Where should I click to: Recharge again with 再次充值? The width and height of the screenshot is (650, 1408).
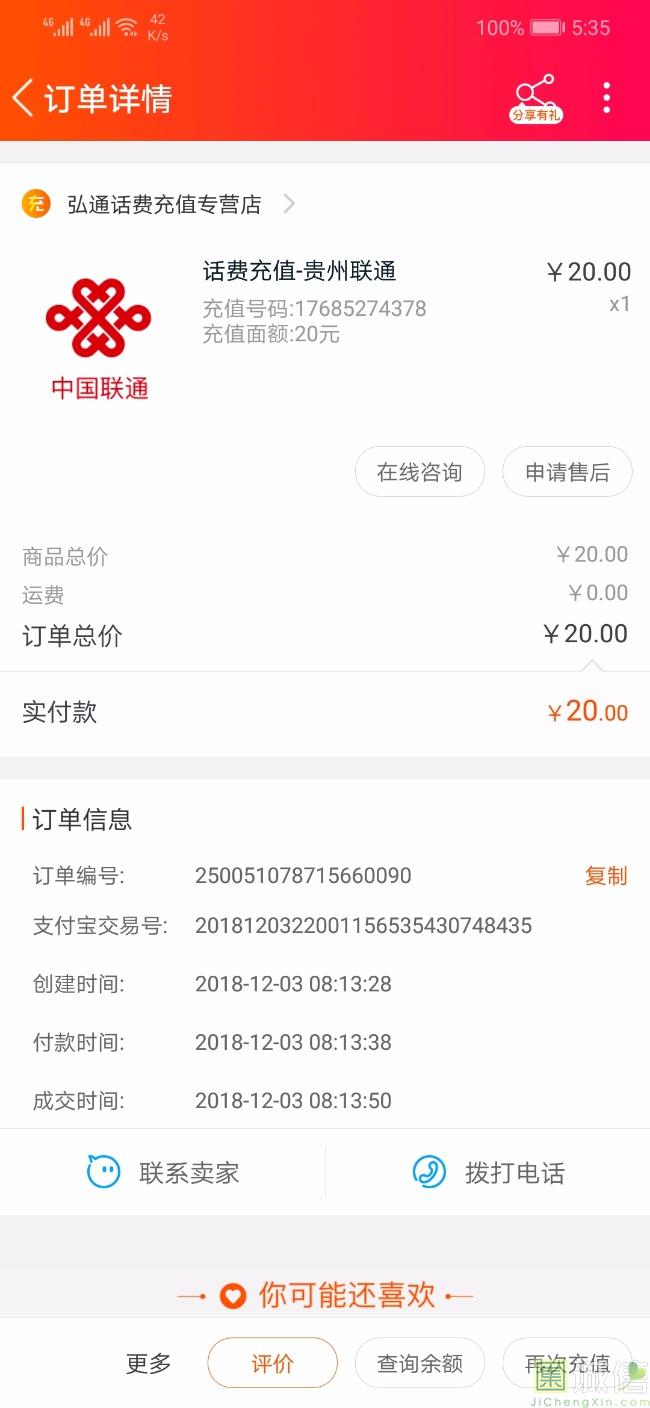(567, 1363)
